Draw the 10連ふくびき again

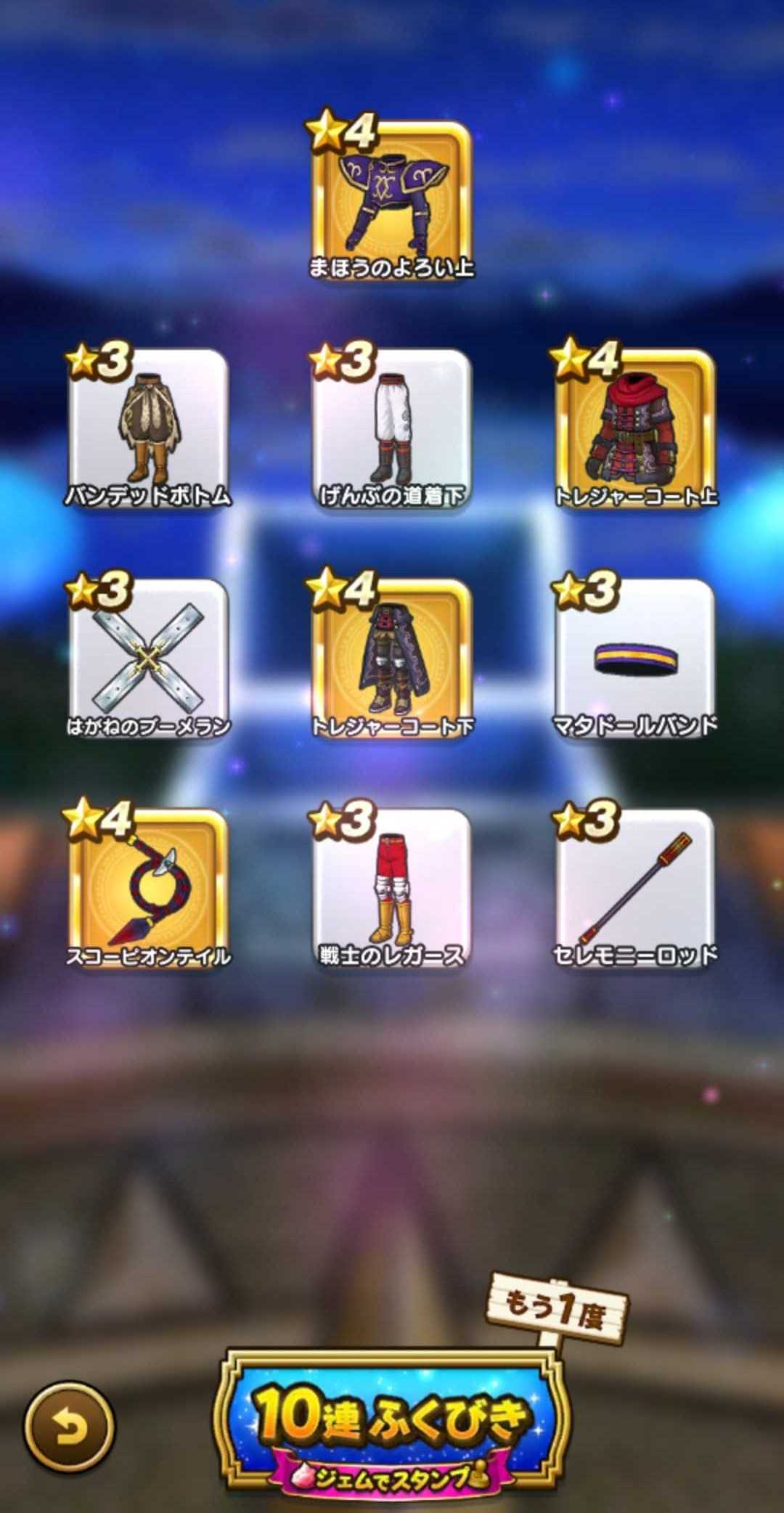[392, 1423]
